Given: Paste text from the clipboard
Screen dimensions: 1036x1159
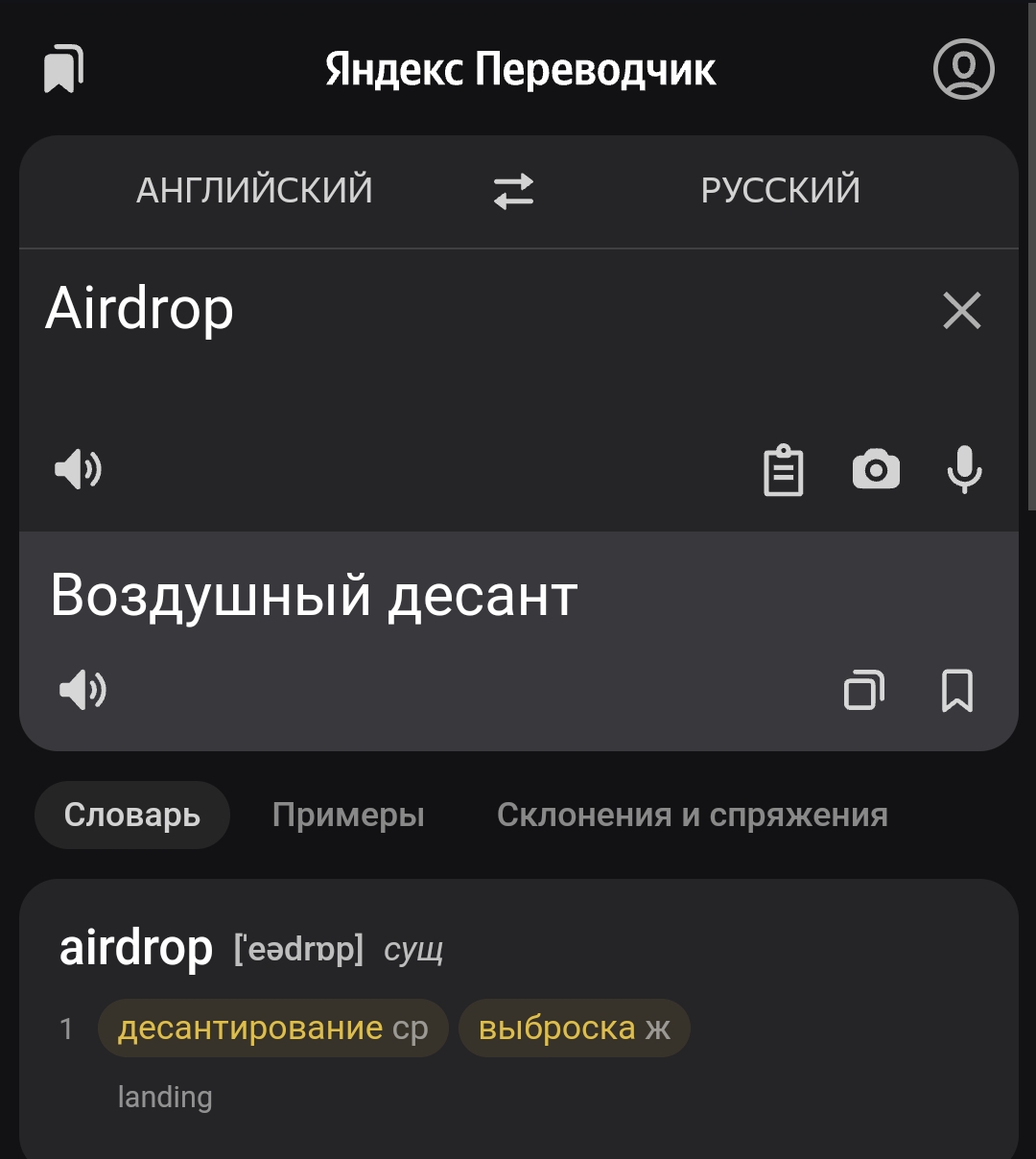Looking at the screenshot, I should tap(783, 470).
